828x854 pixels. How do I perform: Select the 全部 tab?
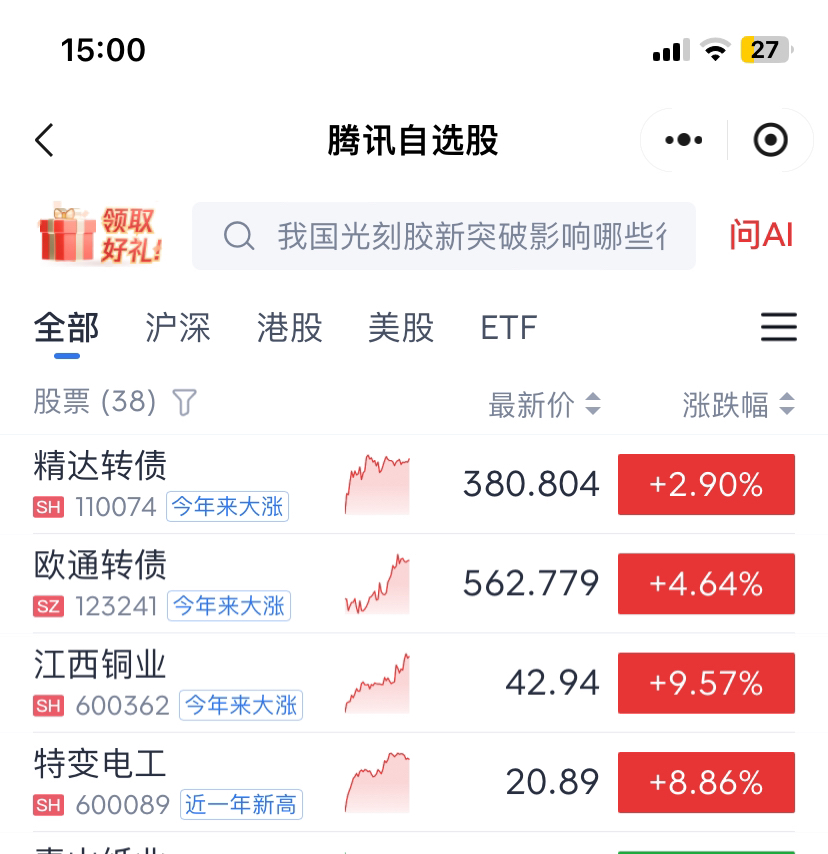pos(66,328)
